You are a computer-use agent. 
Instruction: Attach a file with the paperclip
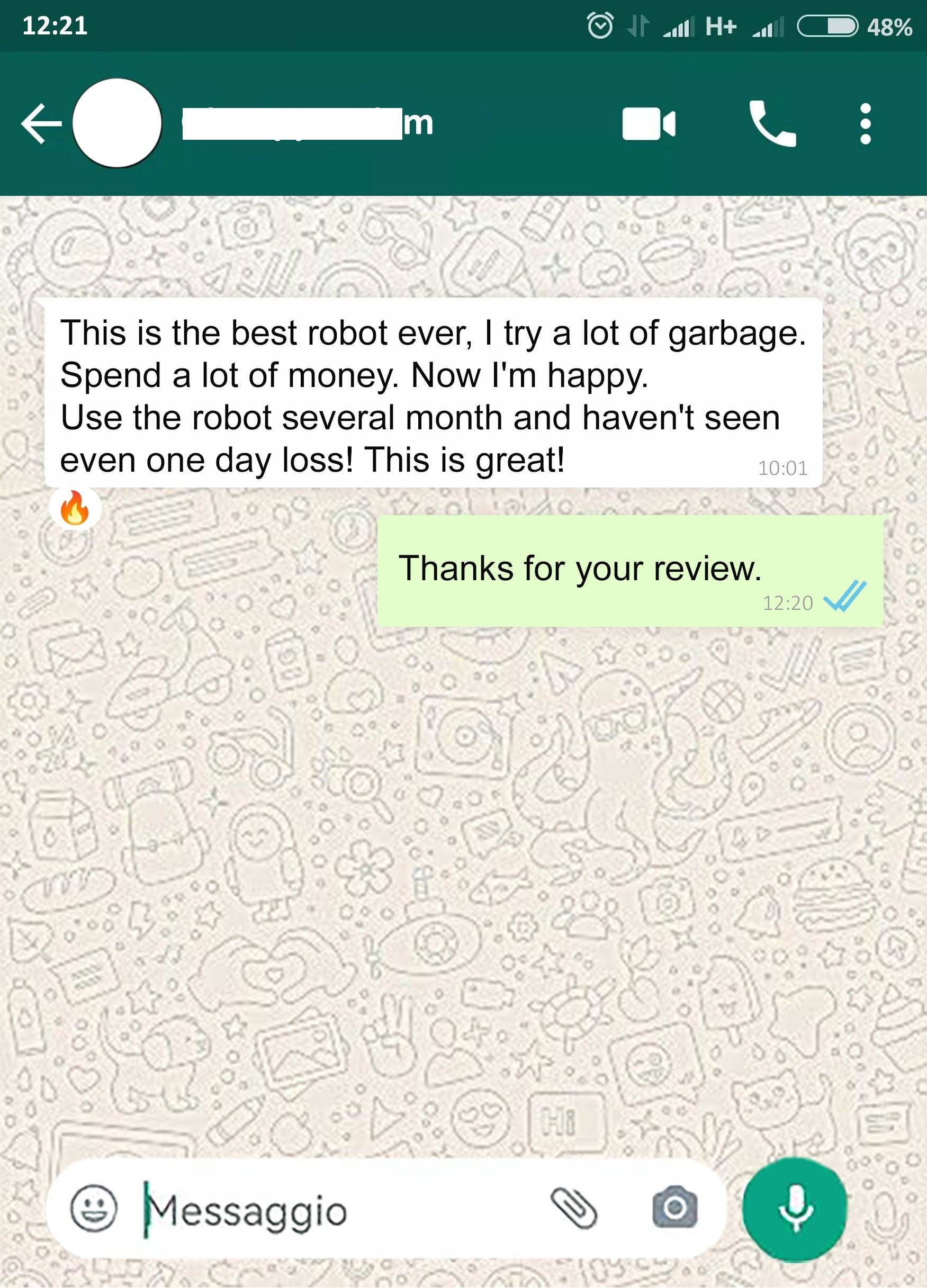(574, 1208)
